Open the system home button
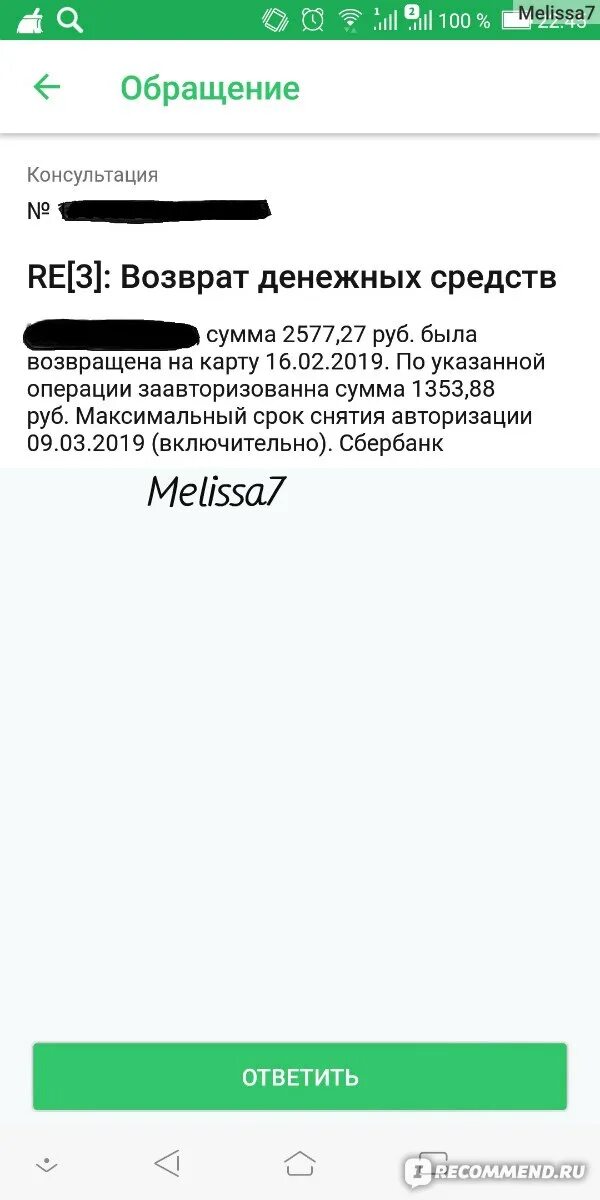Screen dimensions: 600x1200 point(300,1164)
